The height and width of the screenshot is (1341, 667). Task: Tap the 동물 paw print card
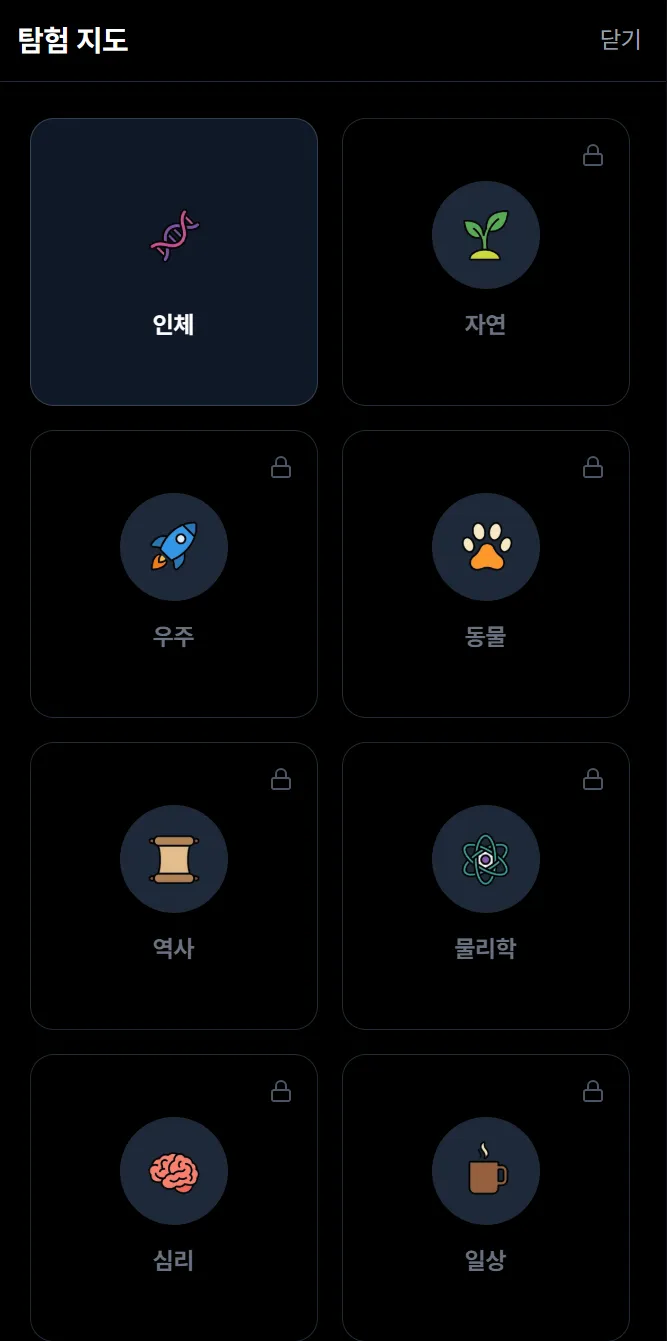click(486, 574)
